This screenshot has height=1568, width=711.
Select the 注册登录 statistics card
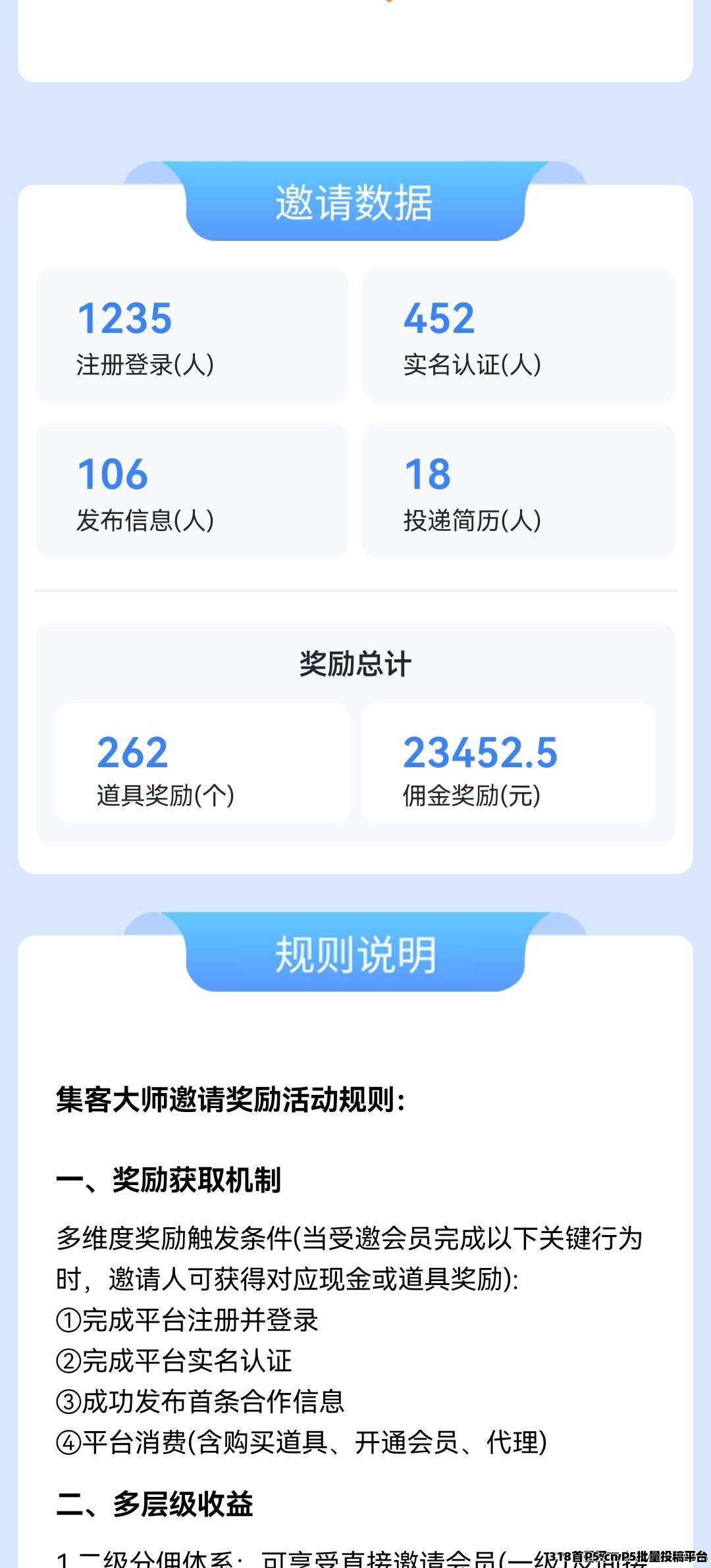click(192, 332)
